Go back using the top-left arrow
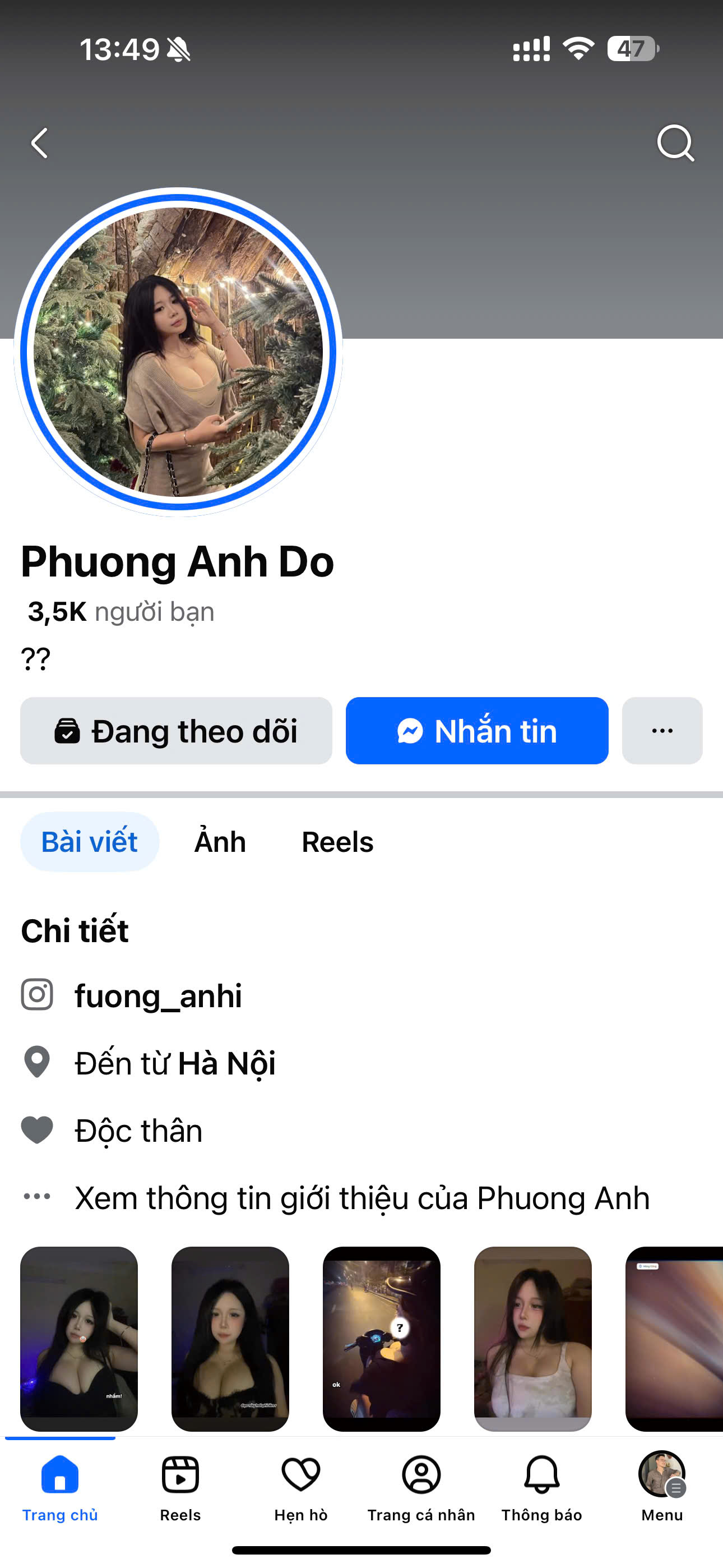 [40, 144]
